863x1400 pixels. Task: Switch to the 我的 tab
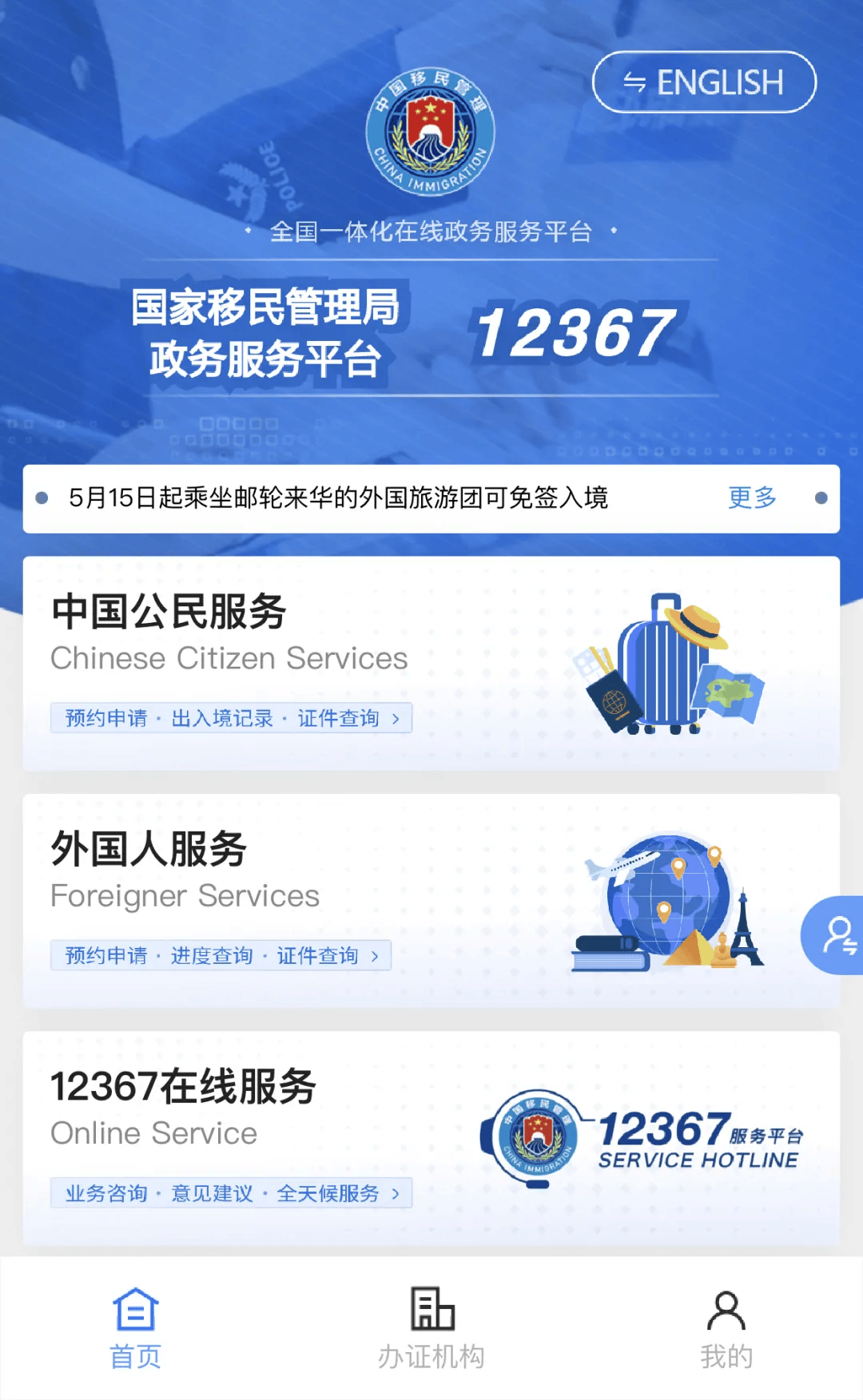click(x=726, y=1329)
